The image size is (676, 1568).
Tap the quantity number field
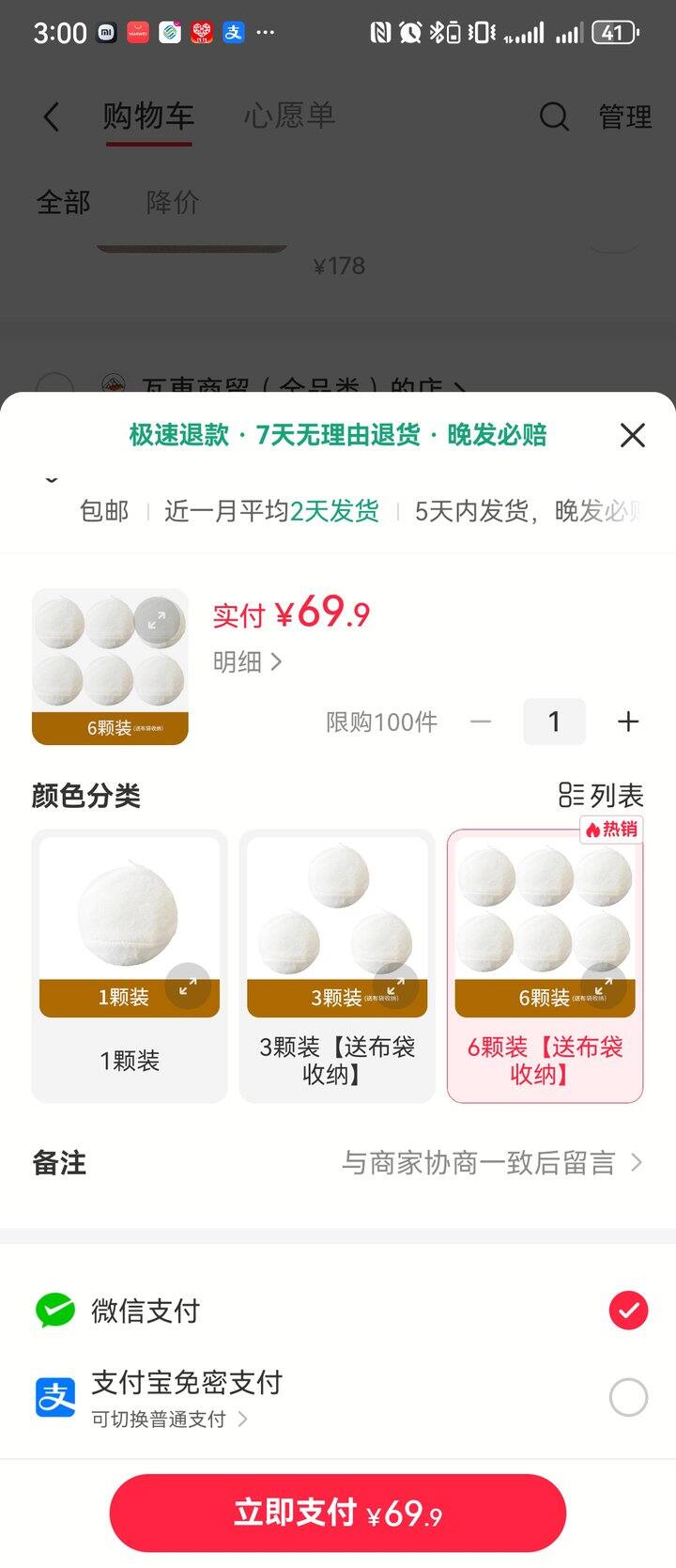(x=554, y=722)
